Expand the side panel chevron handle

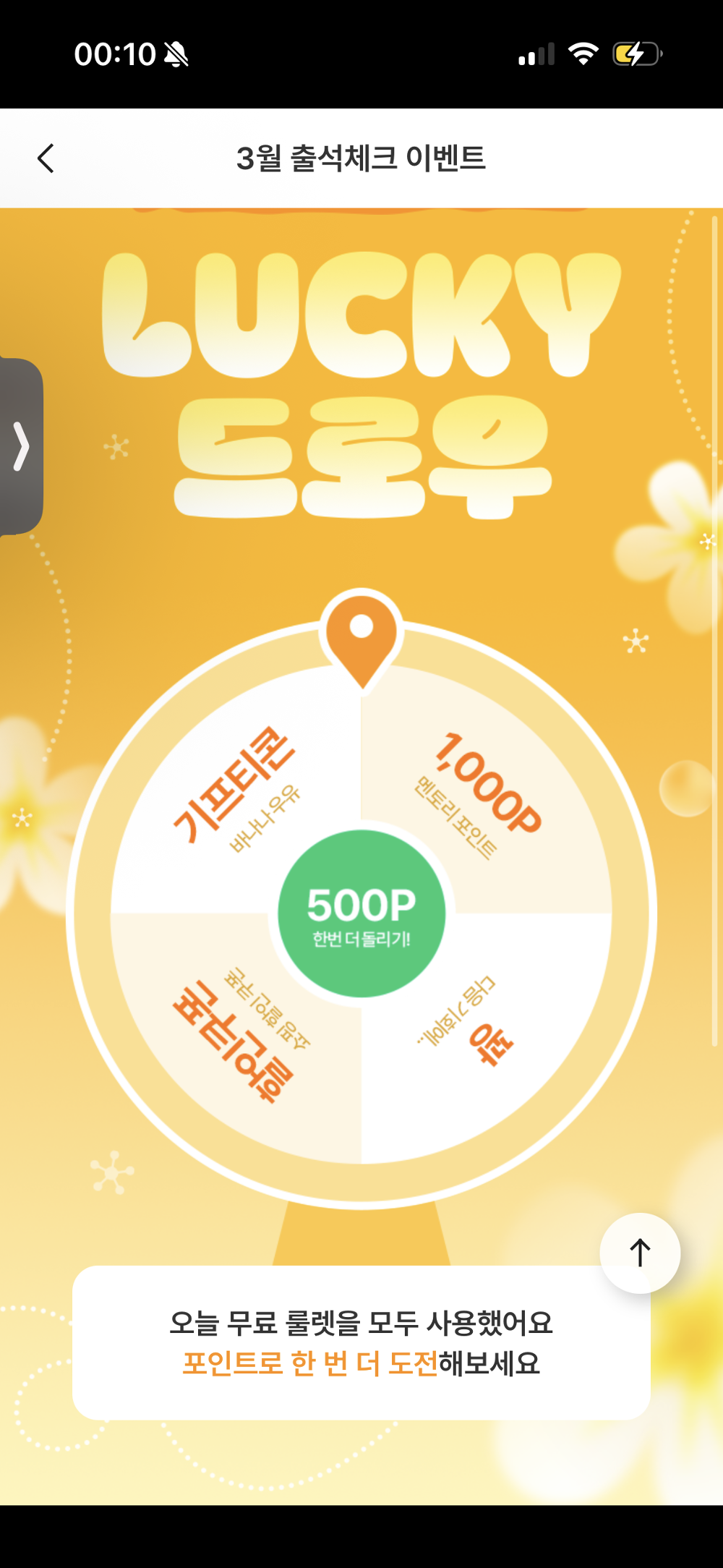tap(22, 446)
